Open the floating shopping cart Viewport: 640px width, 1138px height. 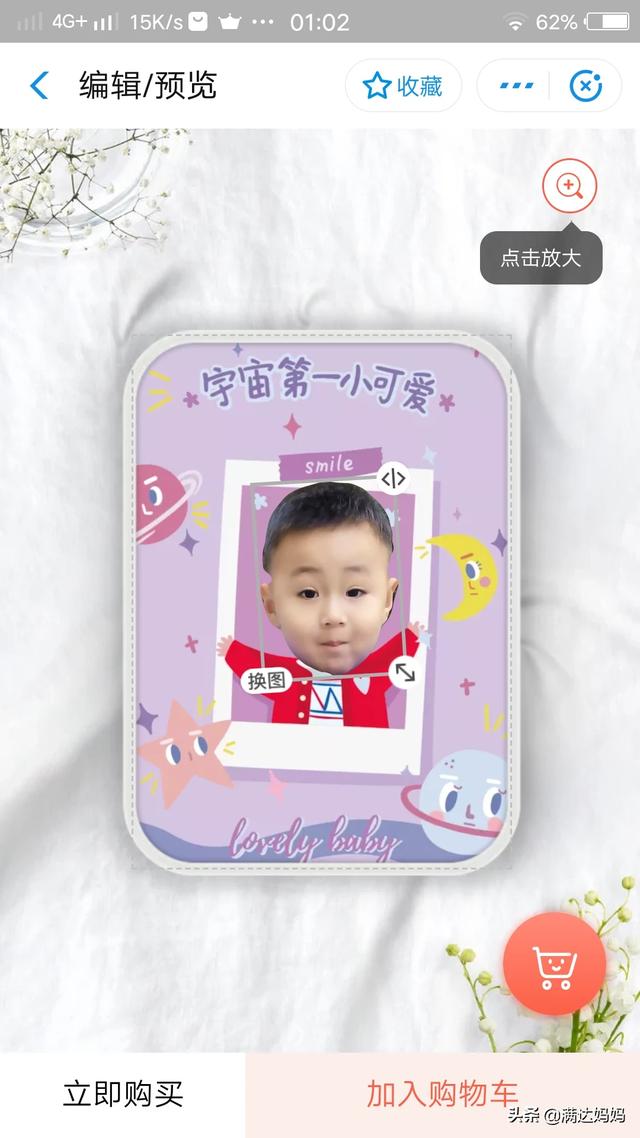point(555,966)
